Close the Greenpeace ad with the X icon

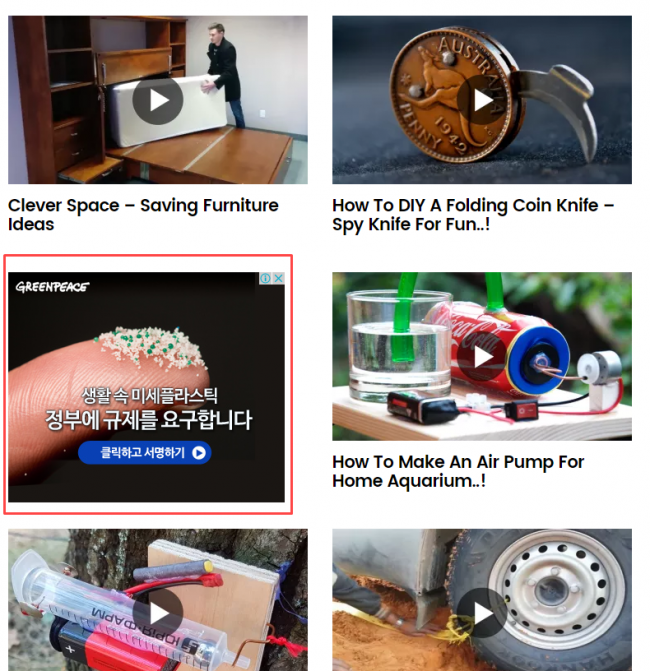tap(279, 279)
